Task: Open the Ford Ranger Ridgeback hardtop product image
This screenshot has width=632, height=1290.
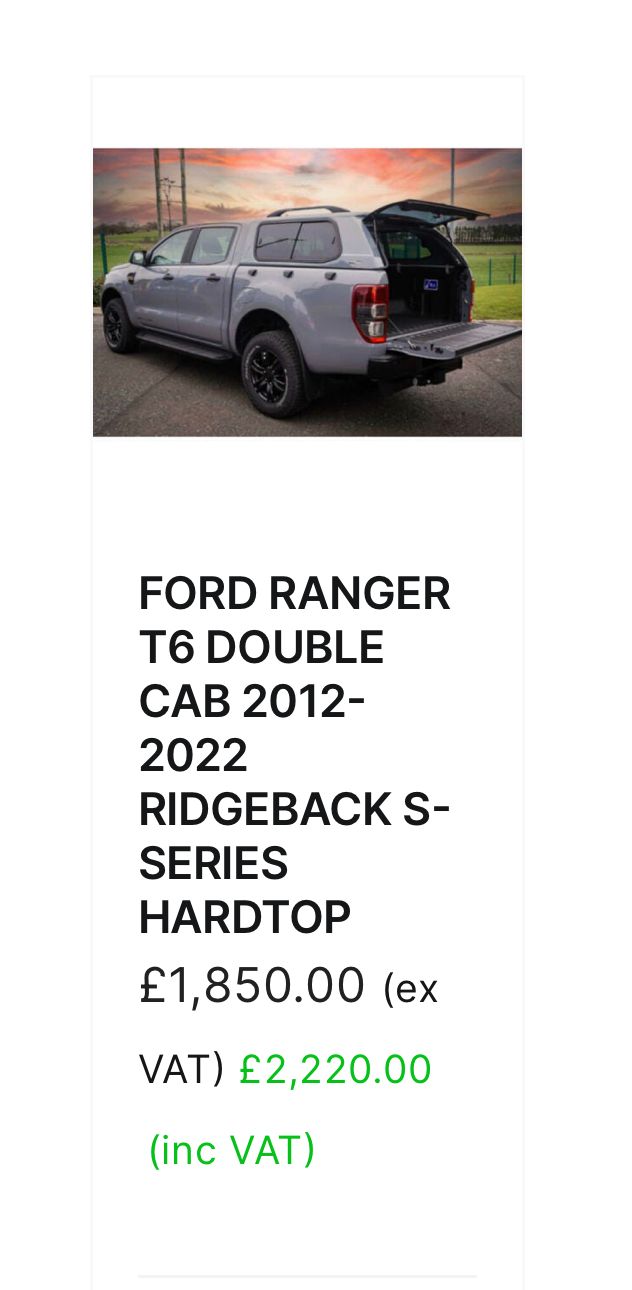Action: pos(307,292)
